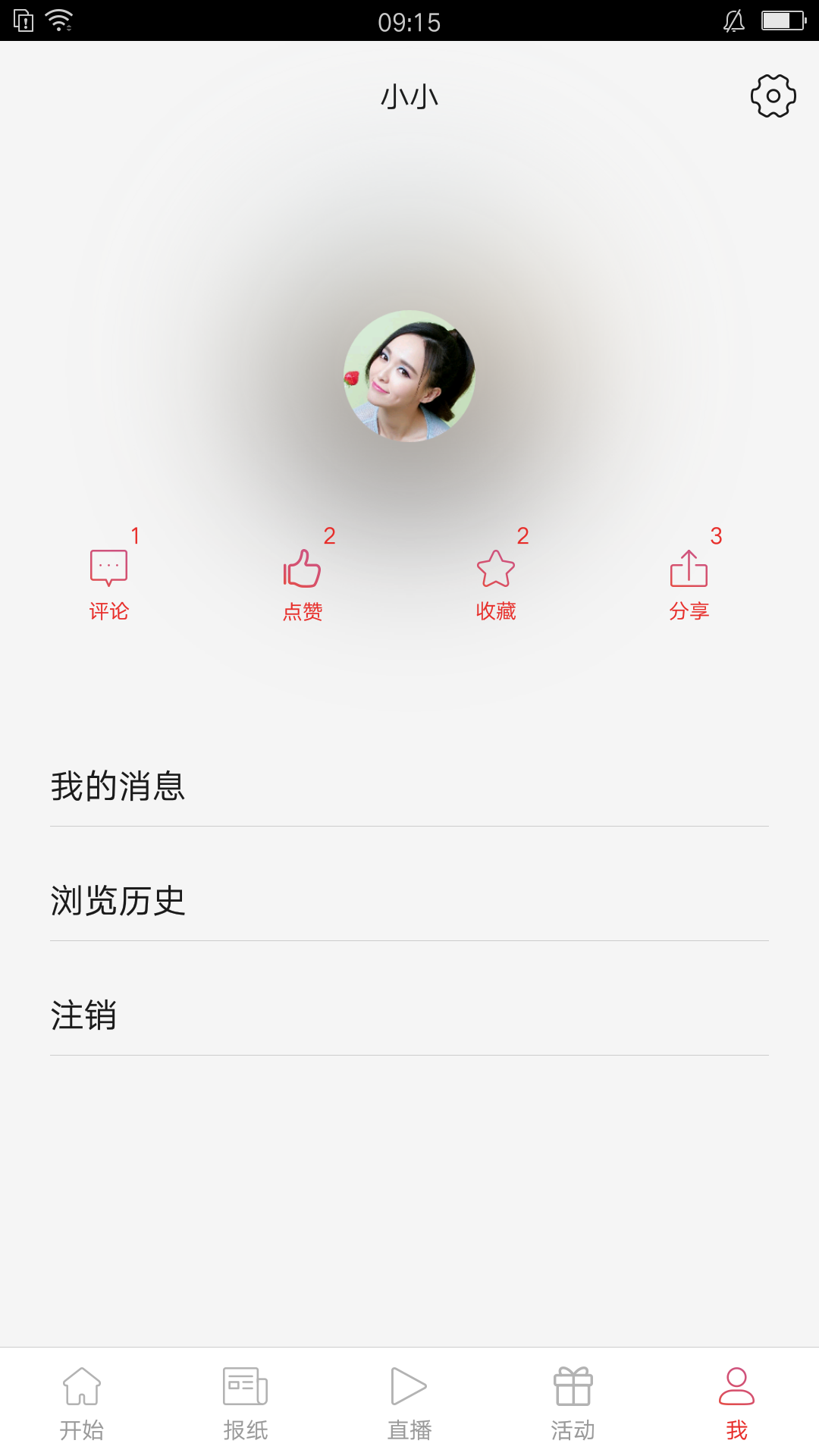The image size is (819, 1456).
Task: Tap the username 小小 title
Action: click(x=409, y=96)
